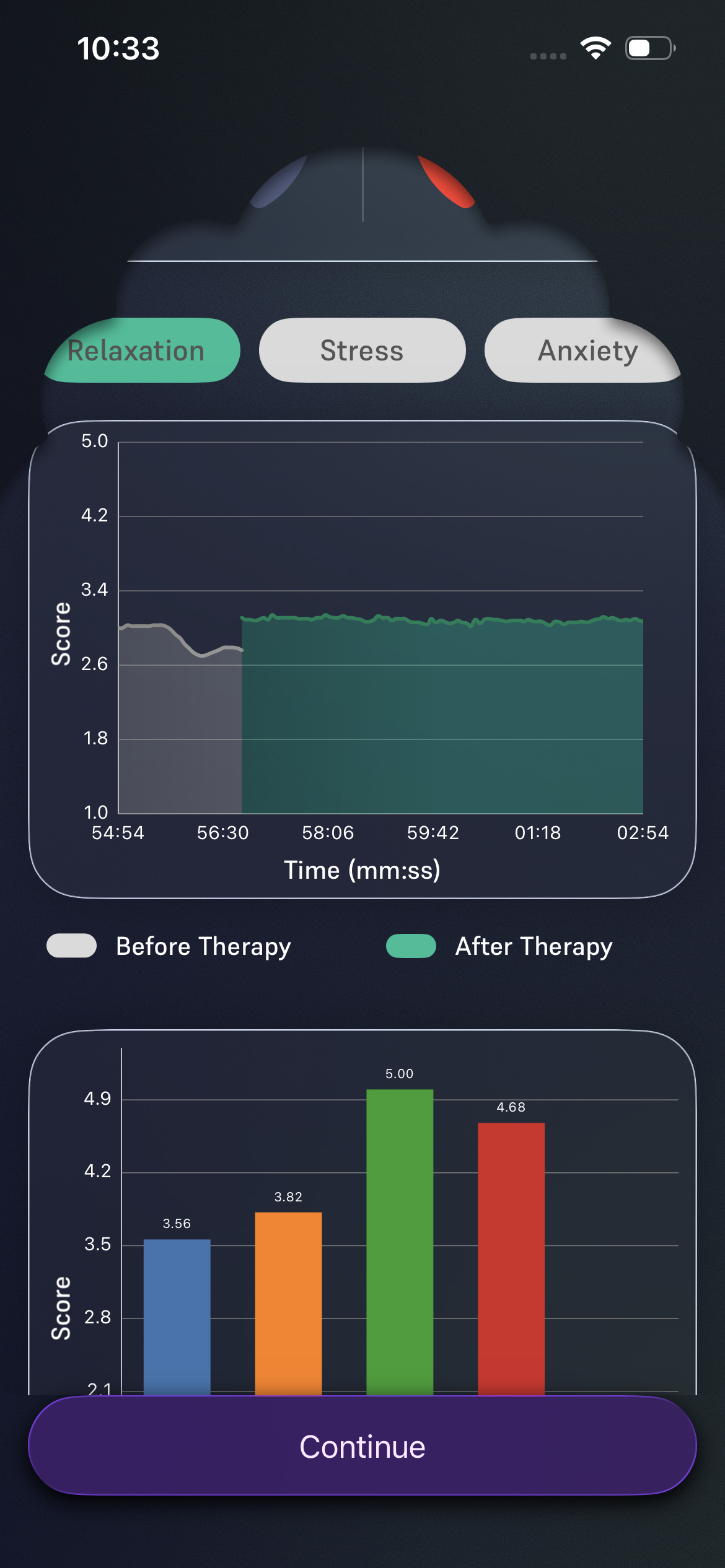This screenshot has height=1568, width=725.
Task: Switch to the Stress tab
Action: pos(362,351)
